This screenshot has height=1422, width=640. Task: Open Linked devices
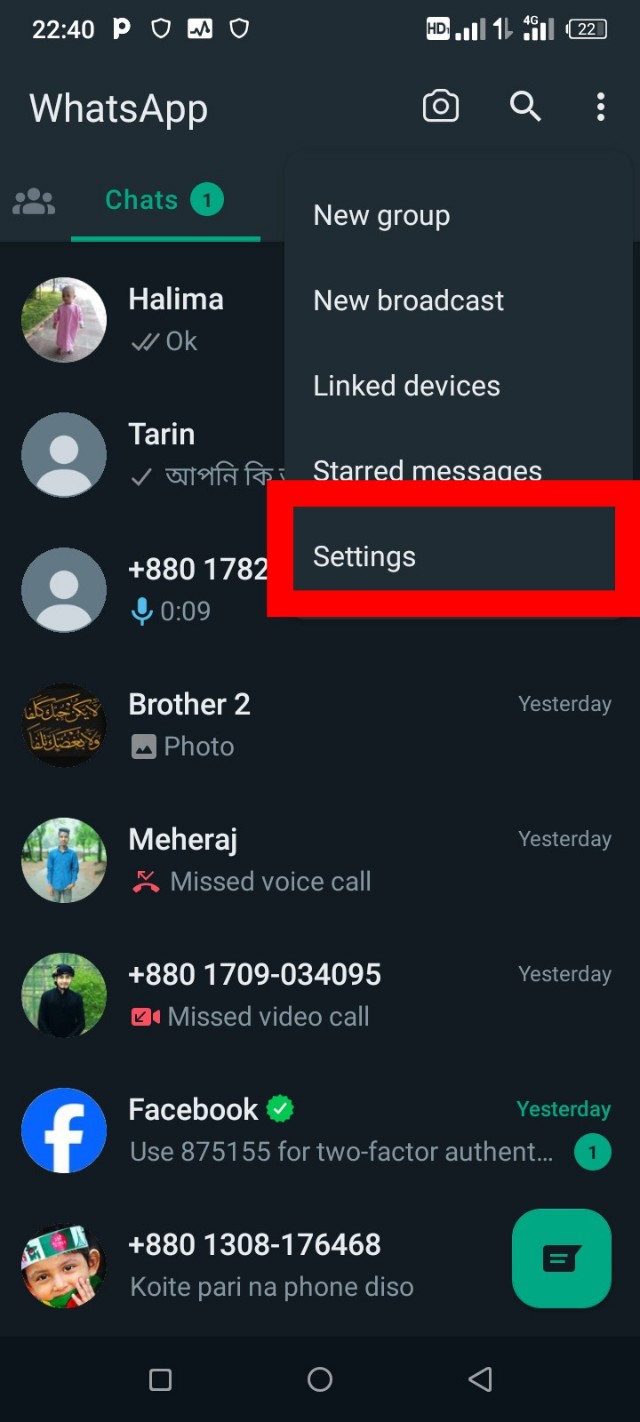pyautogui.click(x=406, y=386)
